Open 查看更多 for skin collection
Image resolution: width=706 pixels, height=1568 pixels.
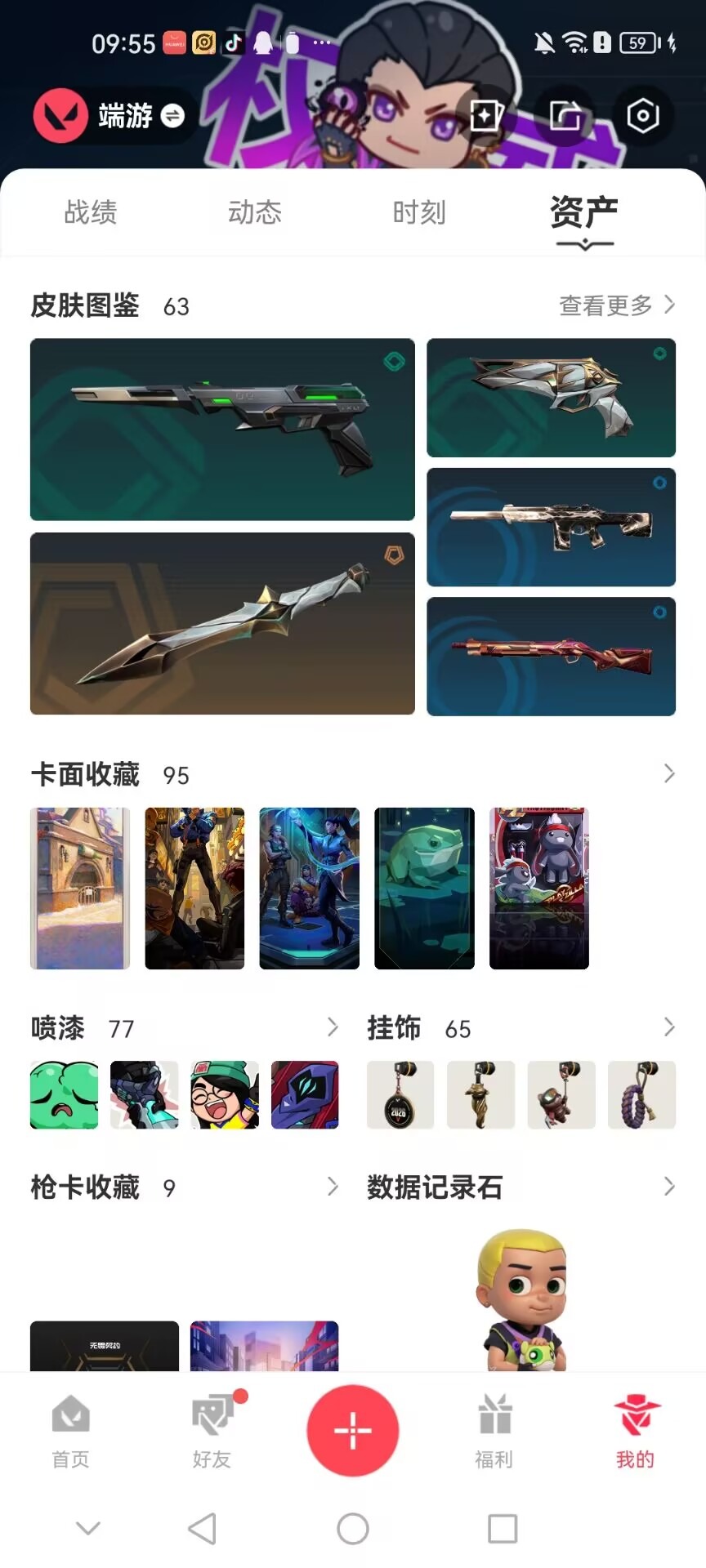[617, 305]
